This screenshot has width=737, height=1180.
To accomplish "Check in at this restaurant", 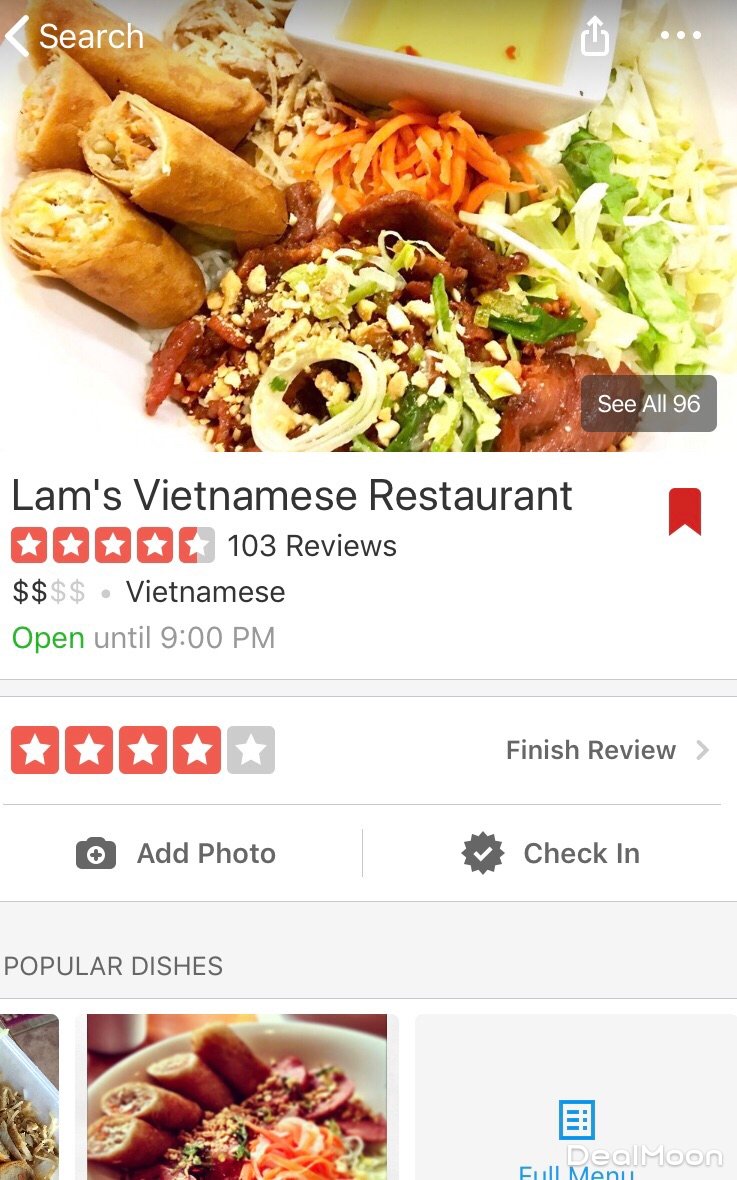I will pos(551,854).
